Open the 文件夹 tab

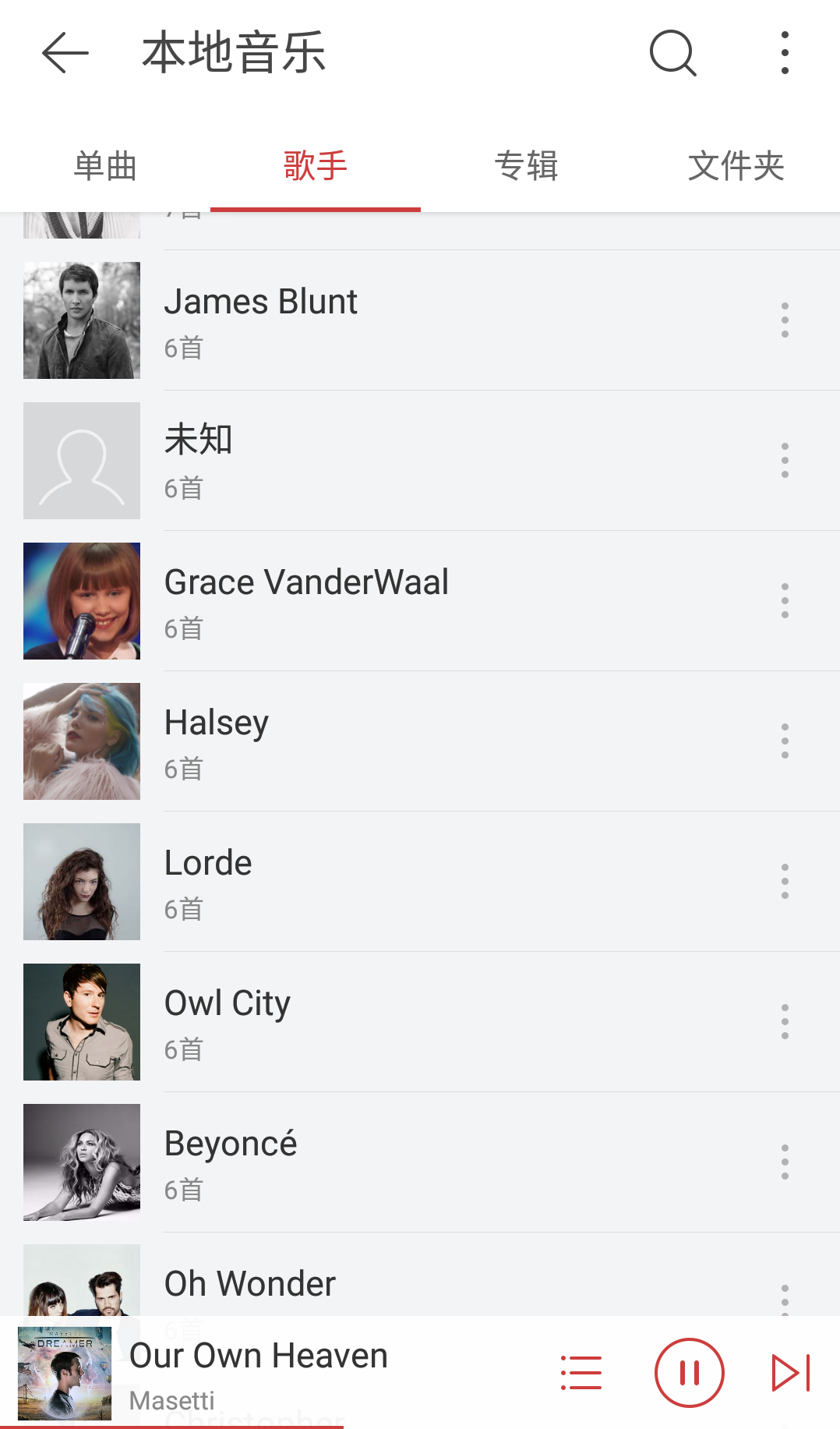coord(736,166)
